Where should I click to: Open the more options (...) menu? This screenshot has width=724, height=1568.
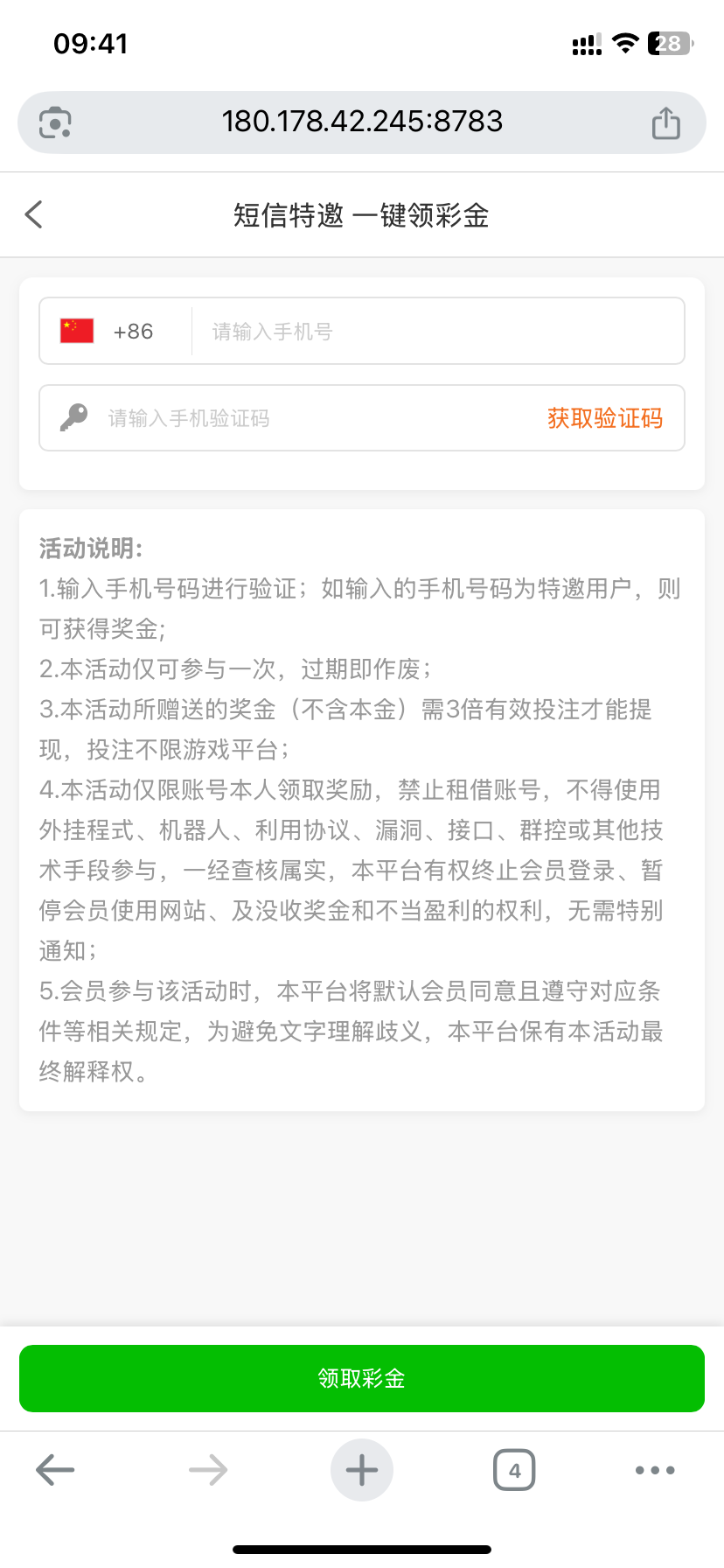[655, 1470]
